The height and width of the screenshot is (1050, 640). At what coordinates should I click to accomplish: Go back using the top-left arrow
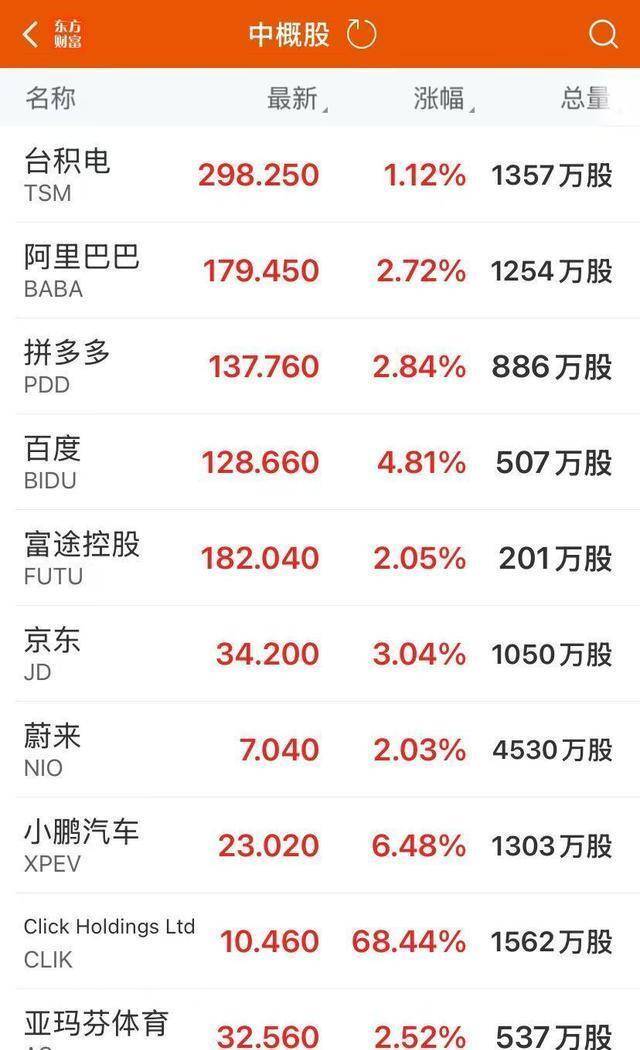[31, 35]
